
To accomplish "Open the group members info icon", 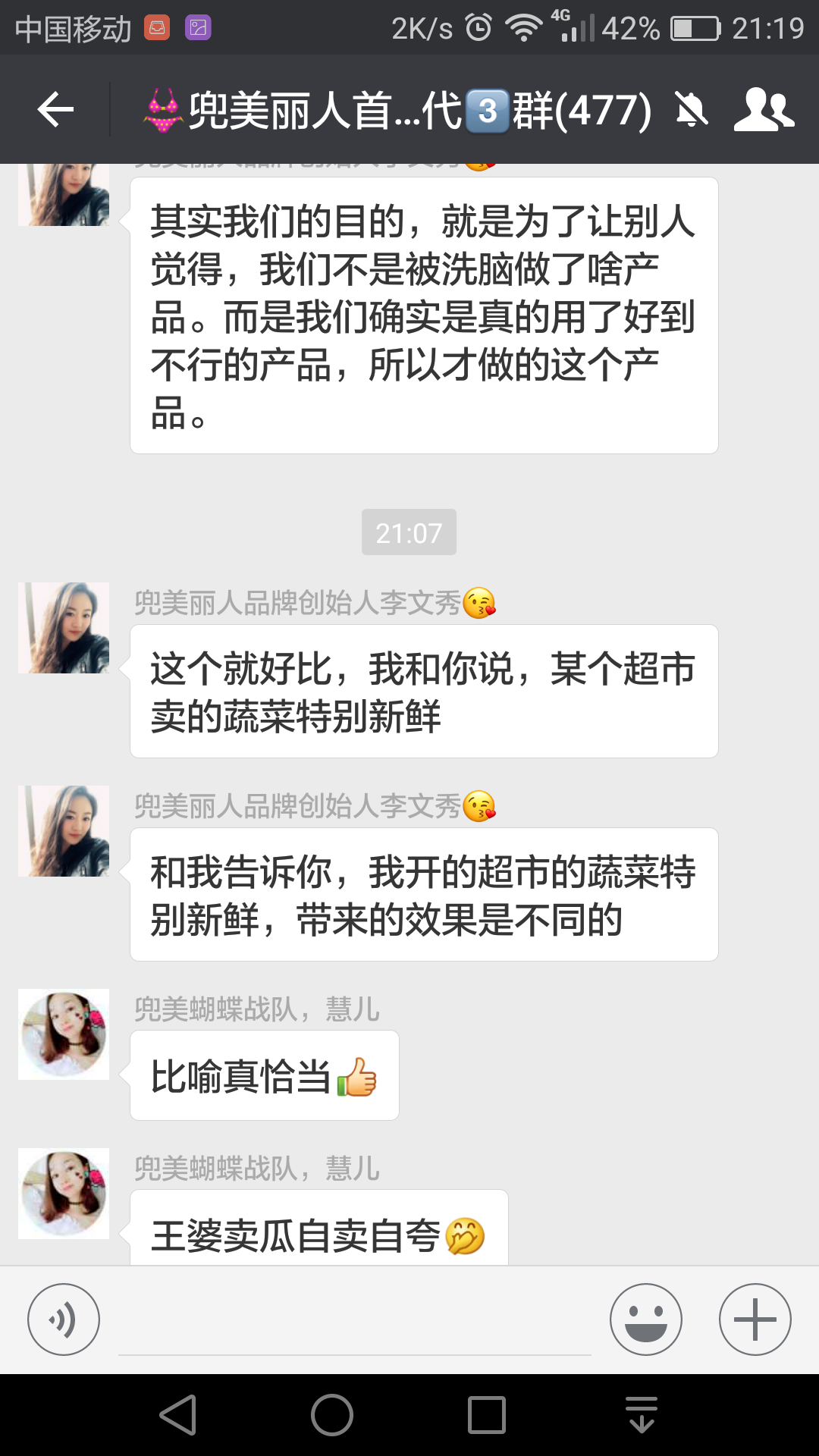I will click(763, 110).
